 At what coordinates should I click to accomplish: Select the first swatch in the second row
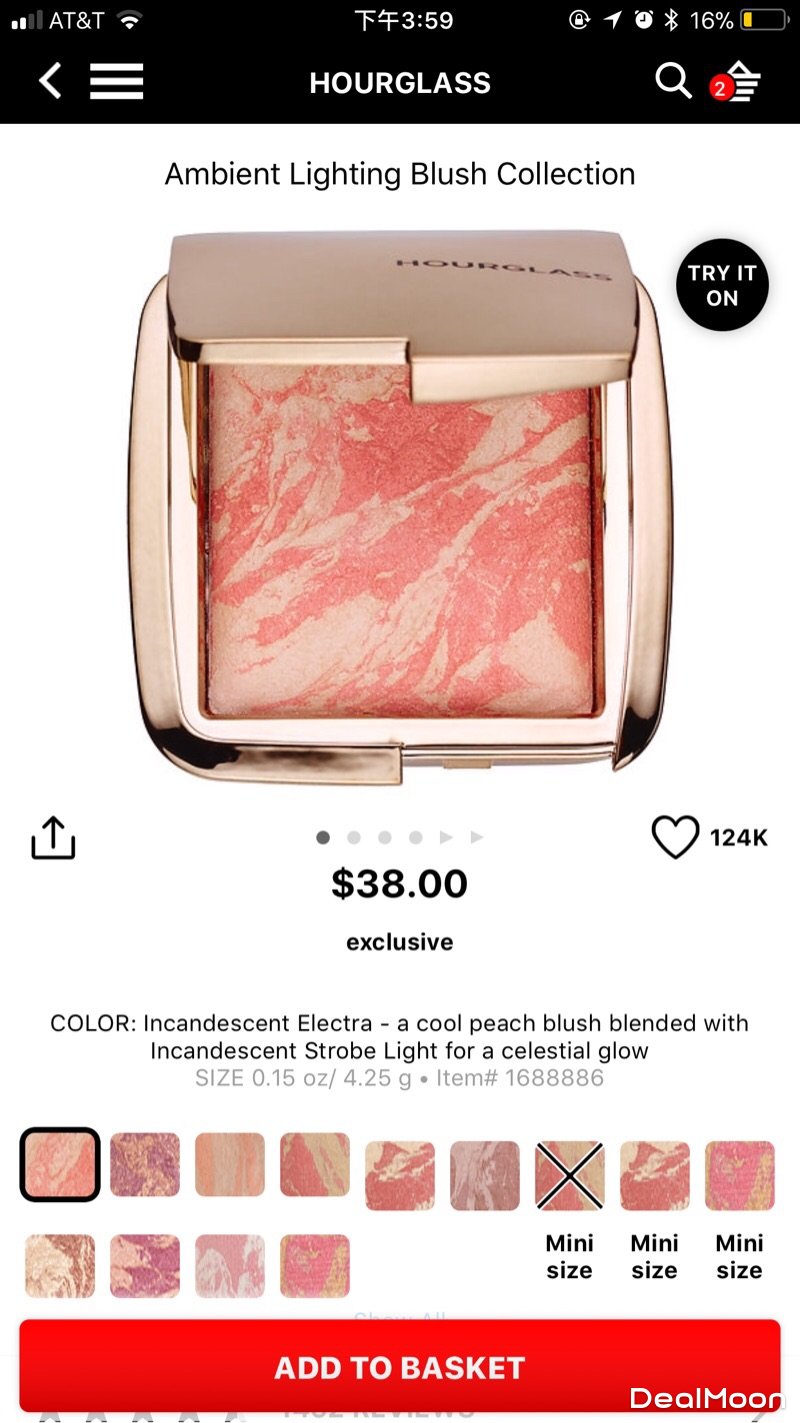pos(60,1266)
